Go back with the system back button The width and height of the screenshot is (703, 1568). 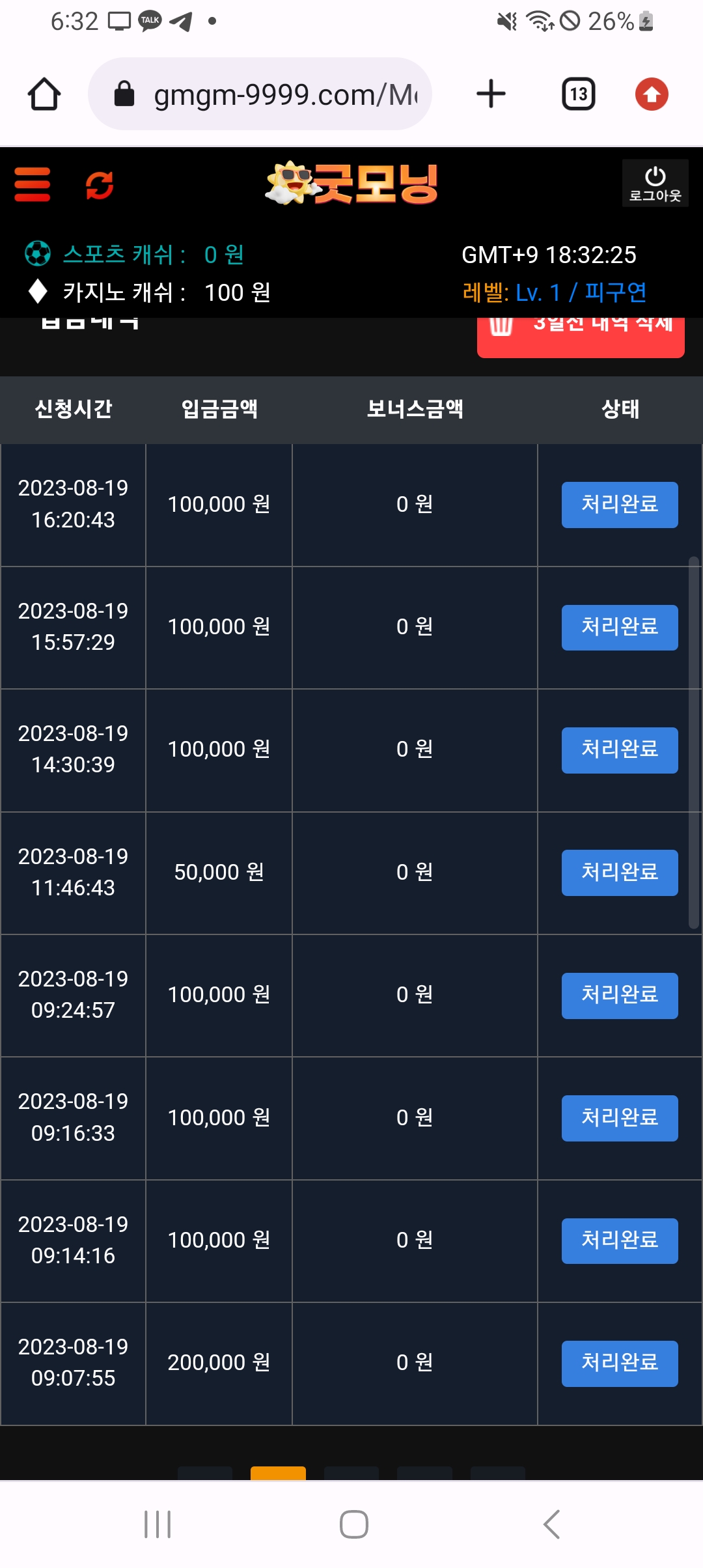[551, 1524]
